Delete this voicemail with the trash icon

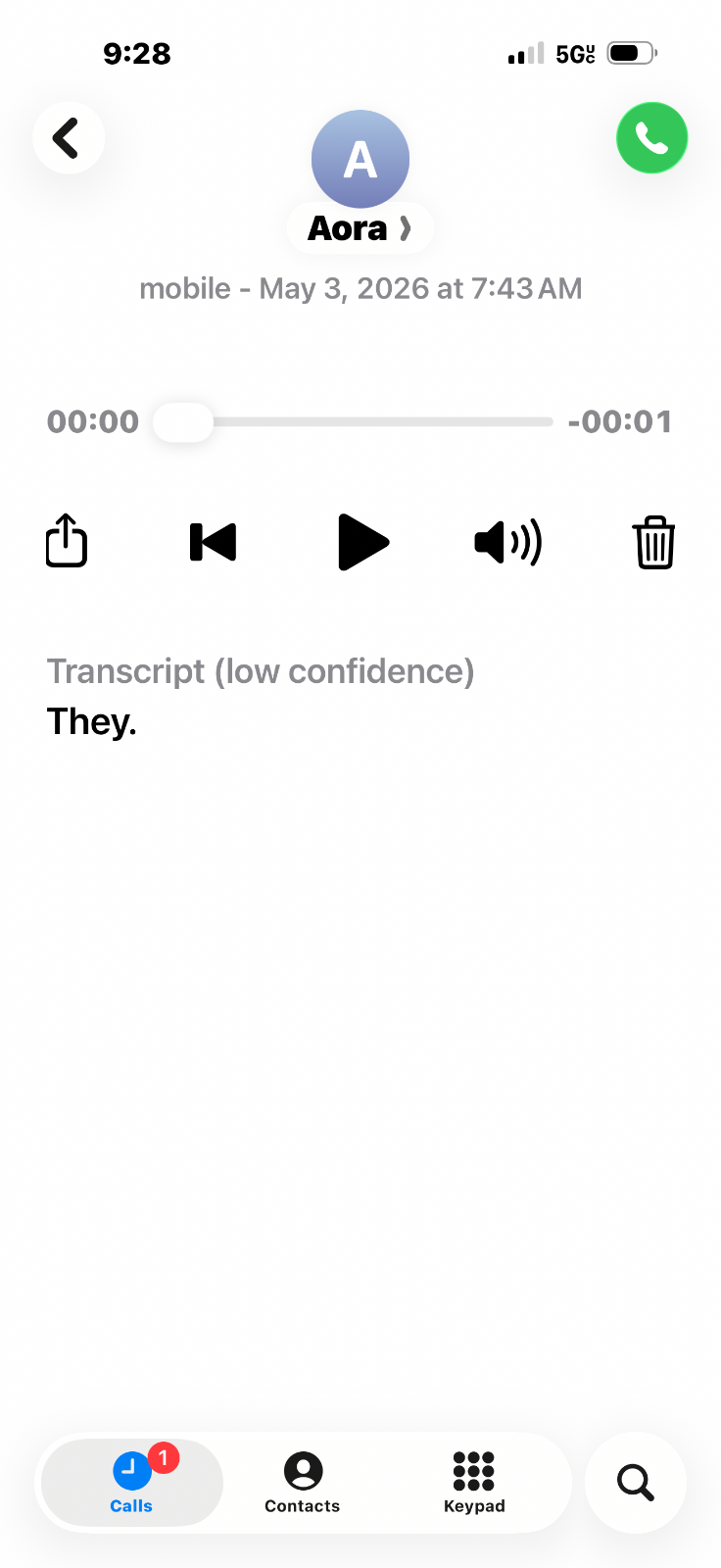coord(653,542)
